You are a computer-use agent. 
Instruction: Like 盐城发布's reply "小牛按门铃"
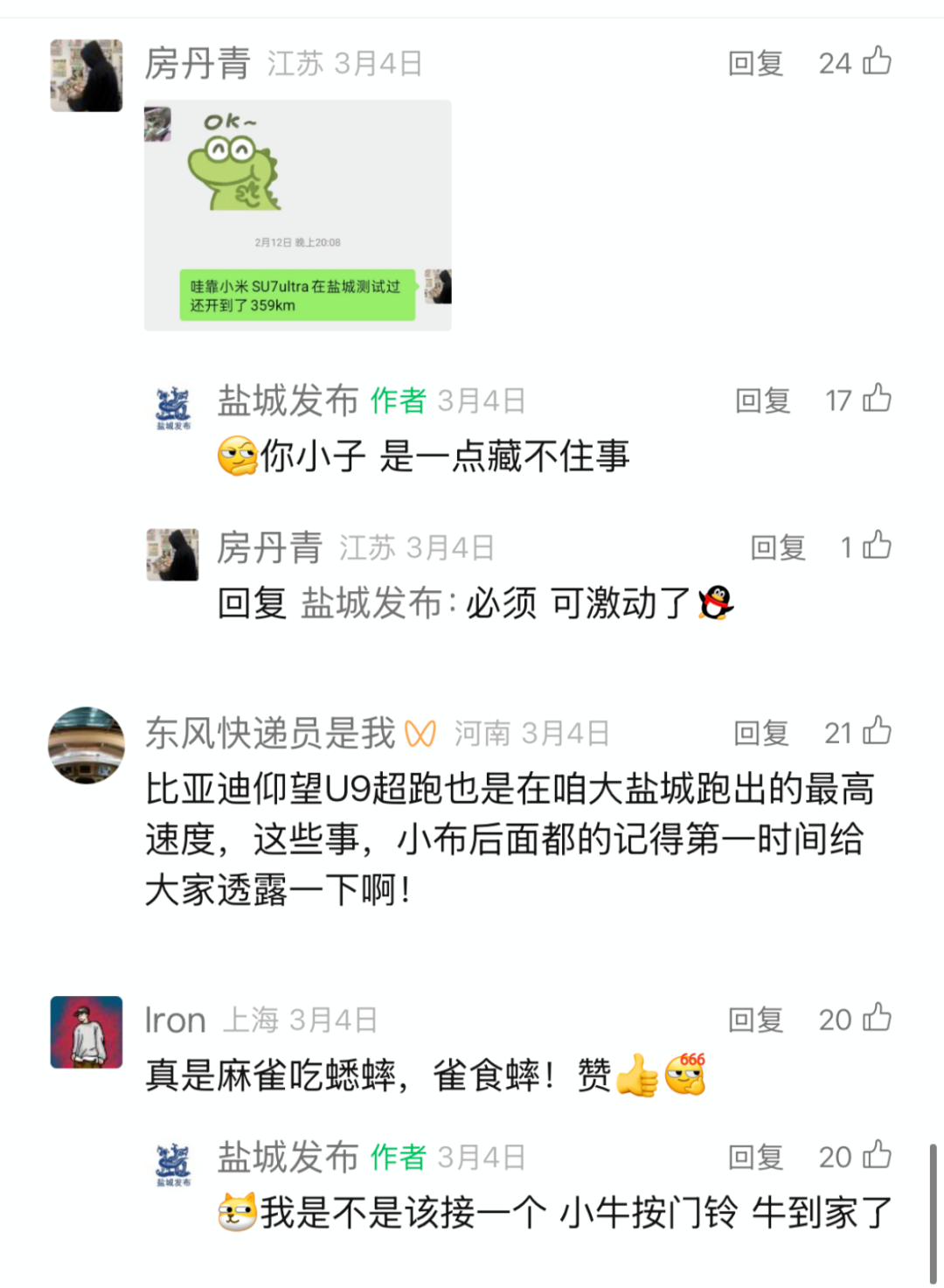(877, 1155)
